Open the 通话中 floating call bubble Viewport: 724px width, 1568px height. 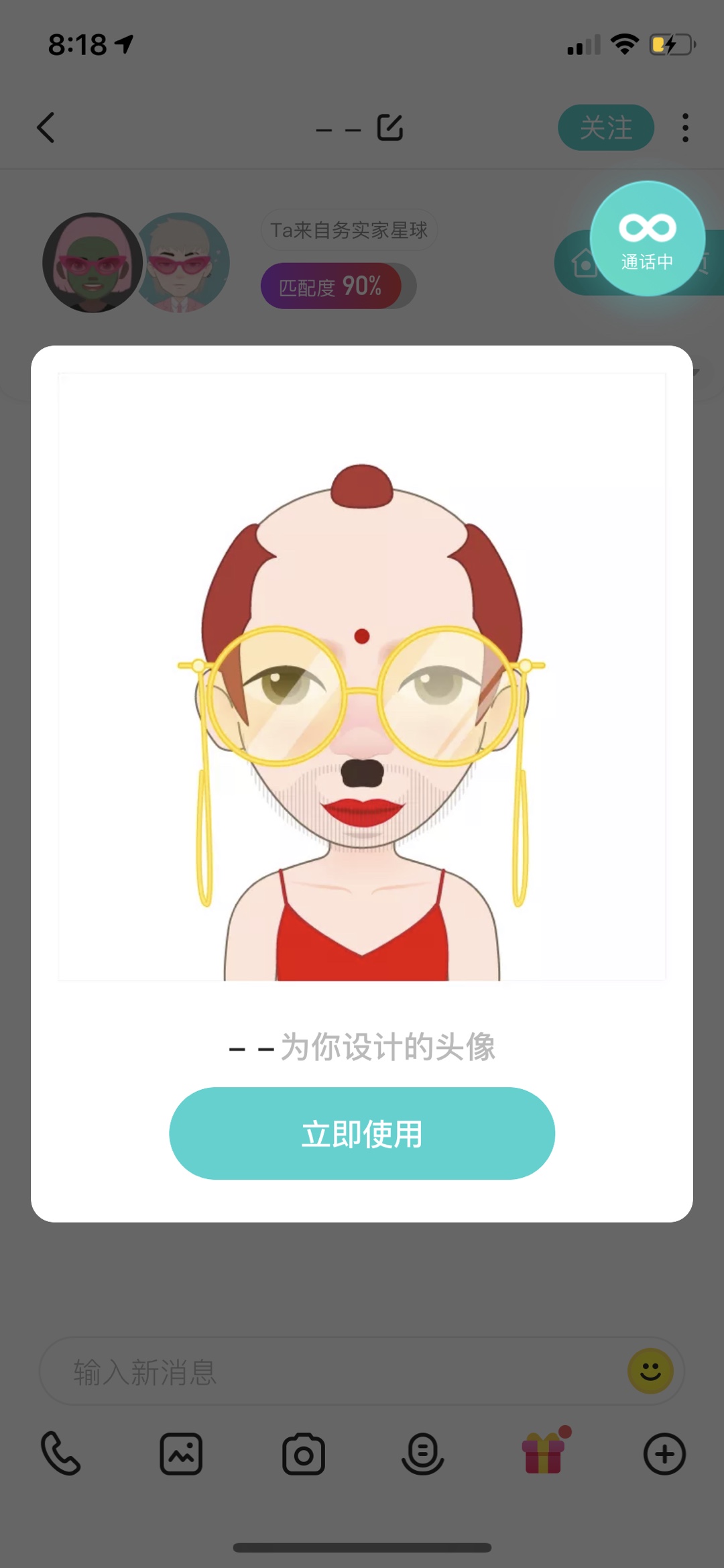[647, 239]
